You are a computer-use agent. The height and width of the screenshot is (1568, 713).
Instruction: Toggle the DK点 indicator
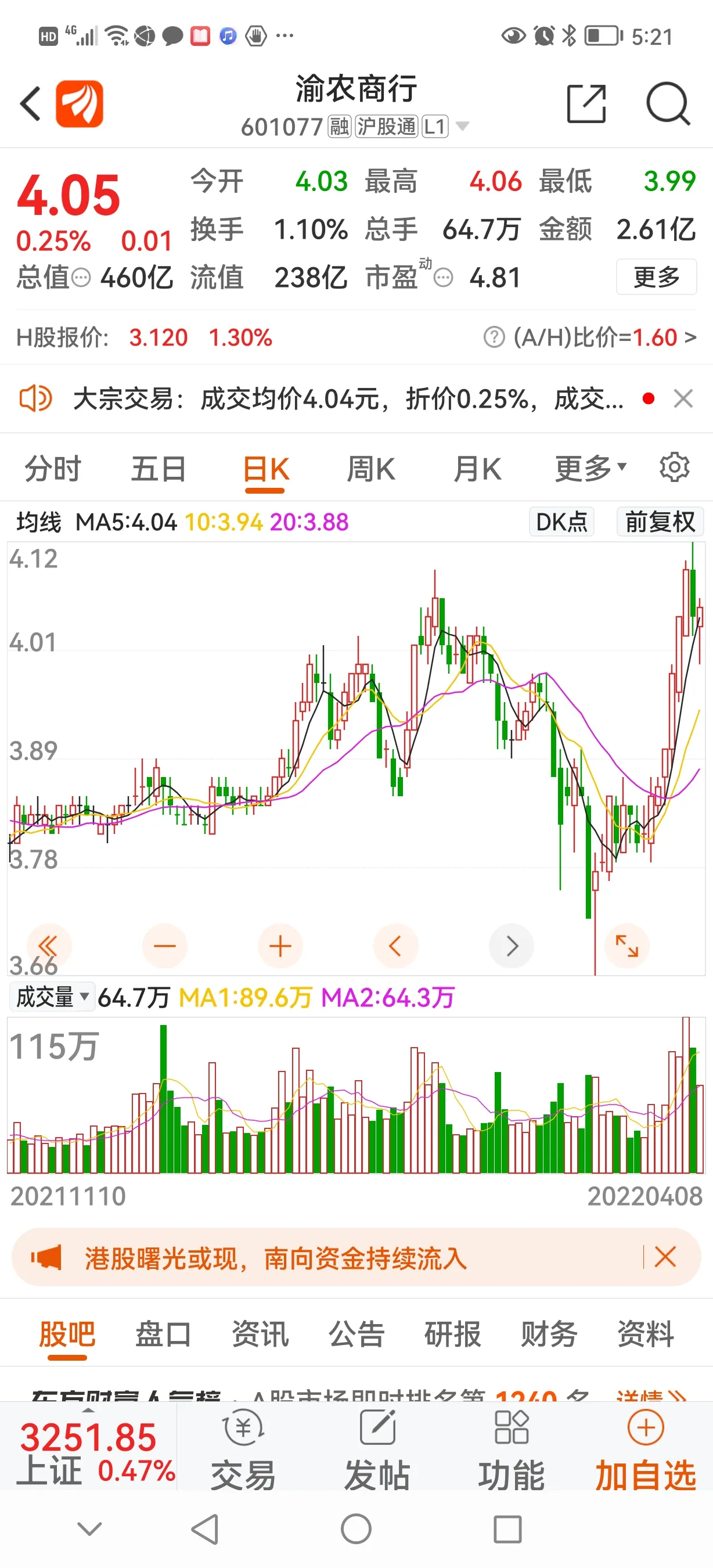(x=561, y=522)
